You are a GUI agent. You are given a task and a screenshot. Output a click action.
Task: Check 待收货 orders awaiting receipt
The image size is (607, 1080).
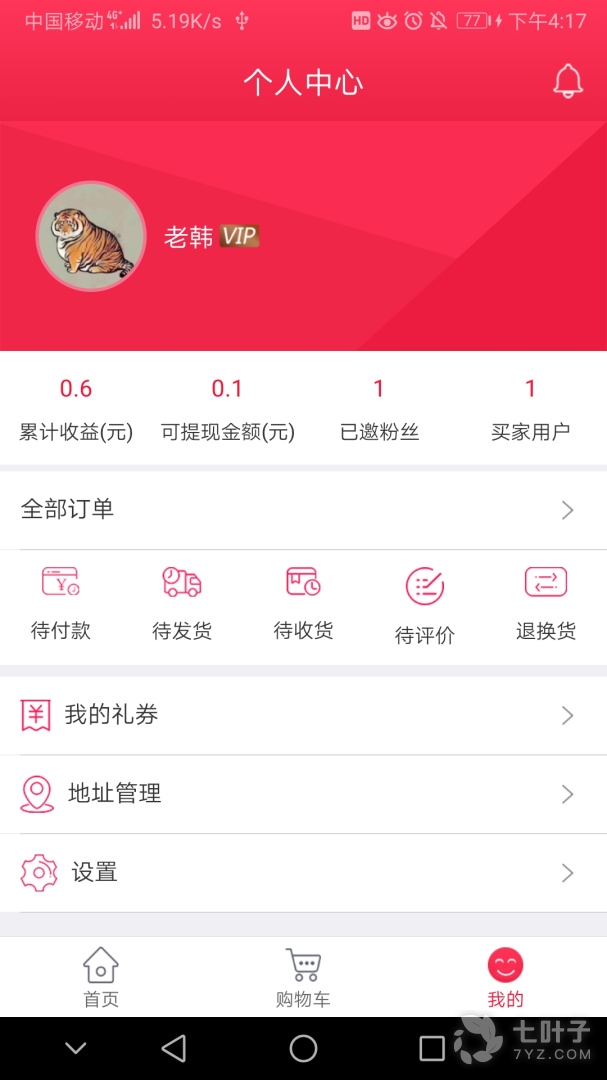coord(303,603)
